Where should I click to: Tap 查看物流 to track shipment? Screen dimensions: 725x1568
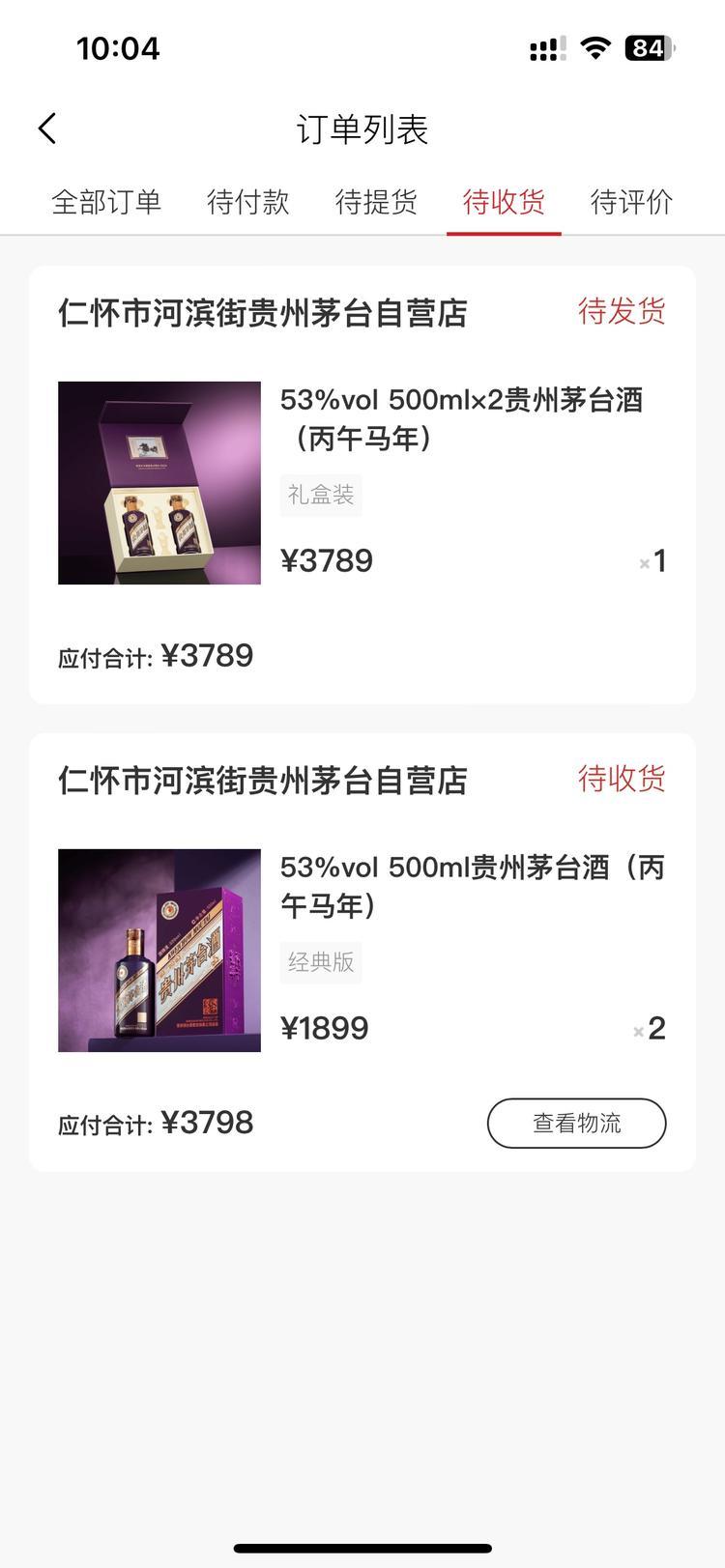tap(576, 1123)
